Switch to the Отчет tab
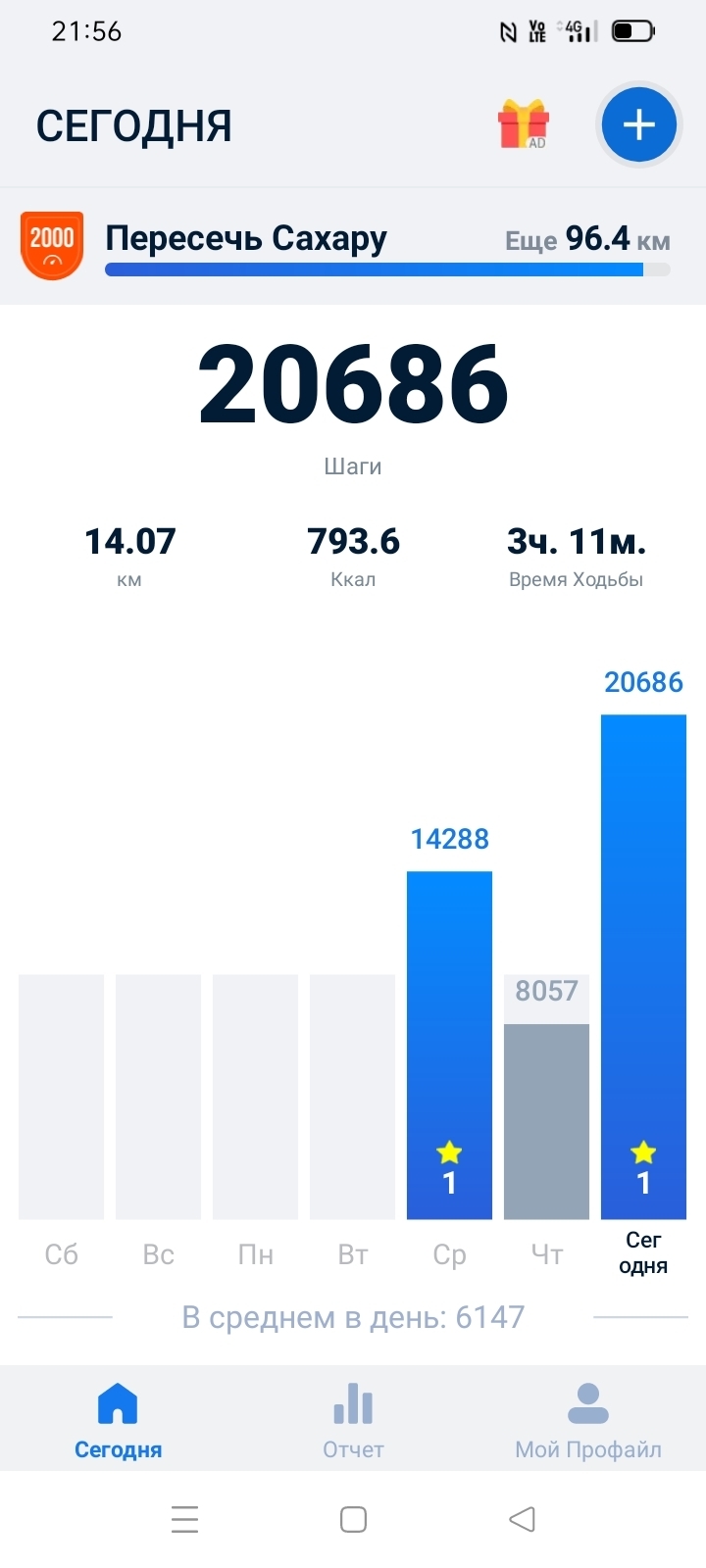 coord(353,1421)
